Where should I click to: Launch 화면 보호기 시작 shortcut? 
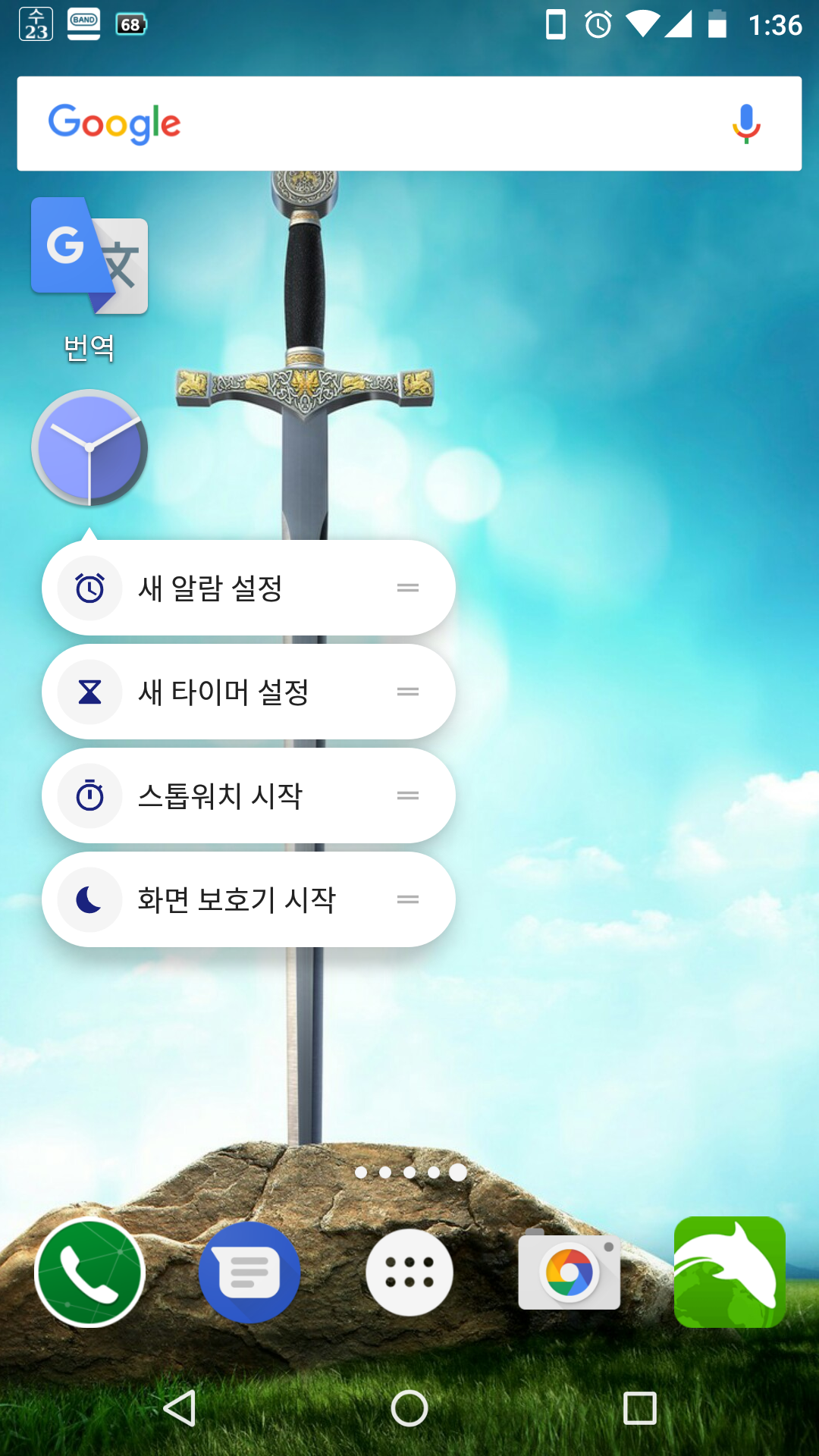coord(227,899)
